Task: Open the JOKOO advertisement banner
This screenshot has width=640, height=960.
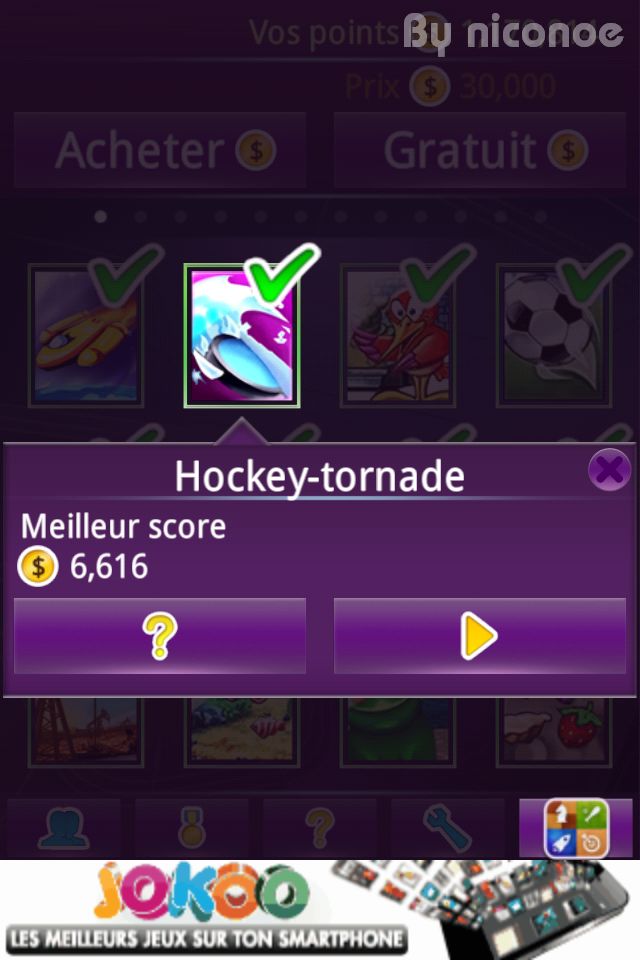Action: click(320, 910)
